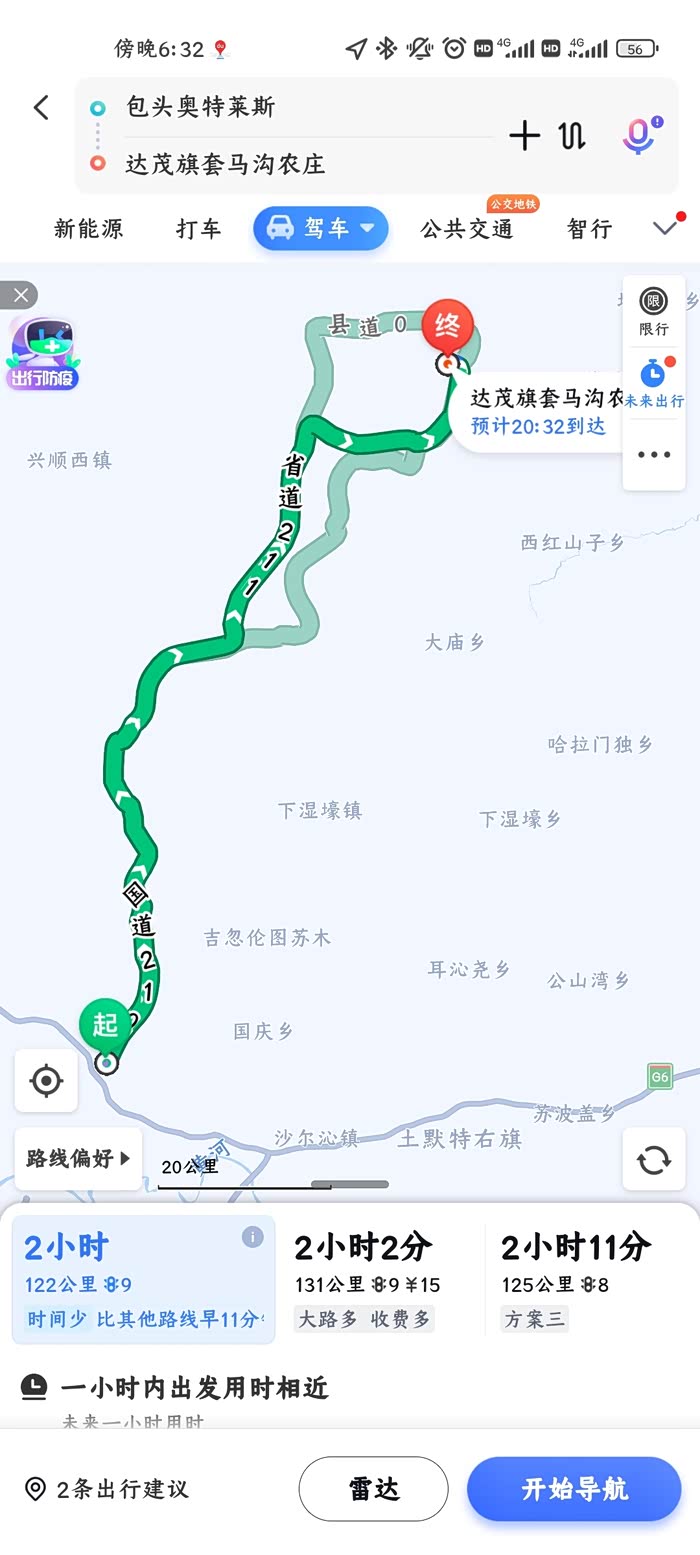Go back with the top-left arrow
The image size is (700, 1555).
pyautogui.click(x=41, y=108)
